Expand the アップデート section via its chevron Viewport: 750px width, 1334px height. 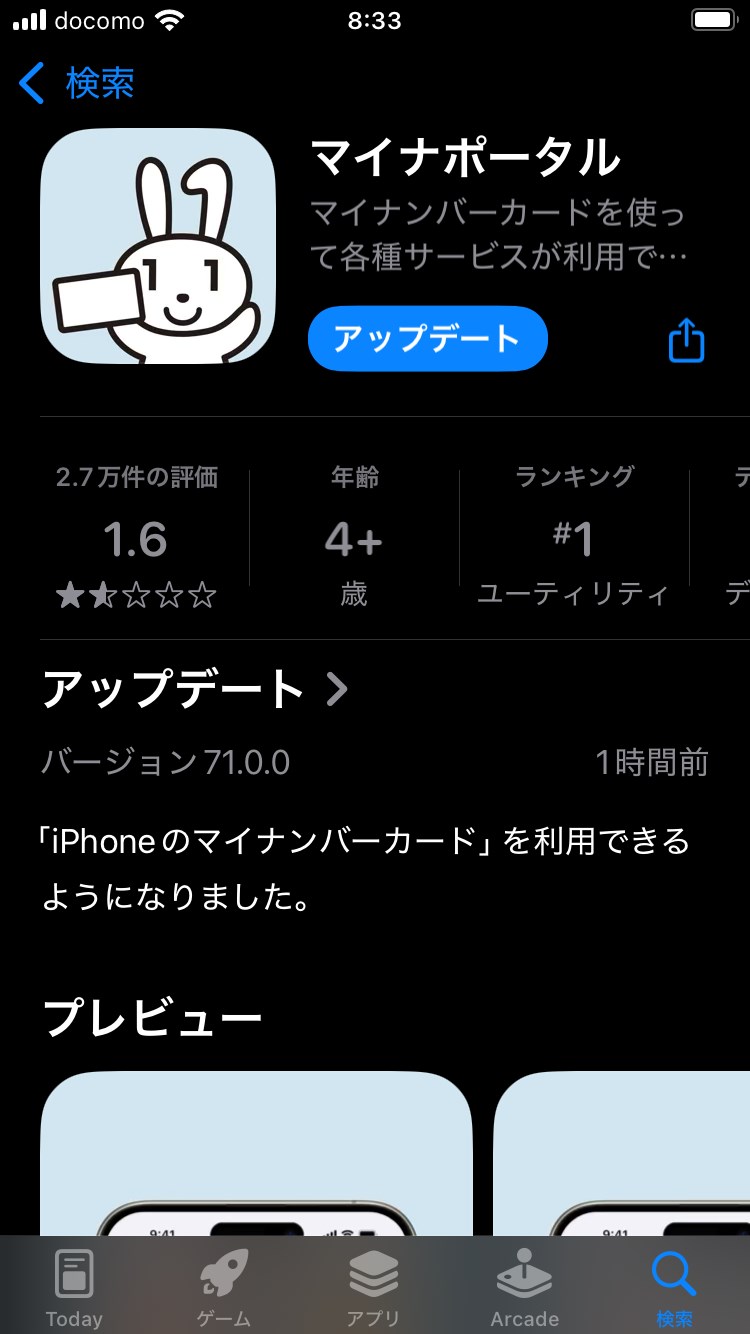coord(339,688)
